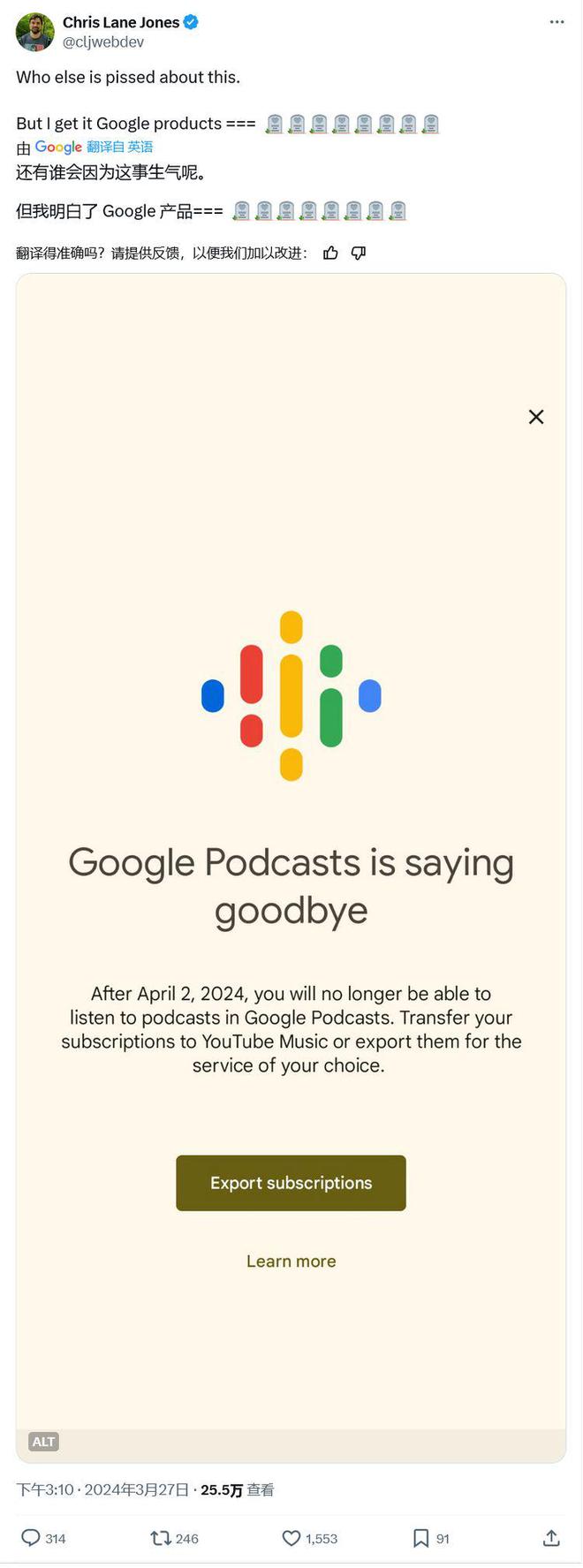Bookmark this tweet
Screen dimensions: 583x1568
pyautogui.click(x=420, y=1538)
